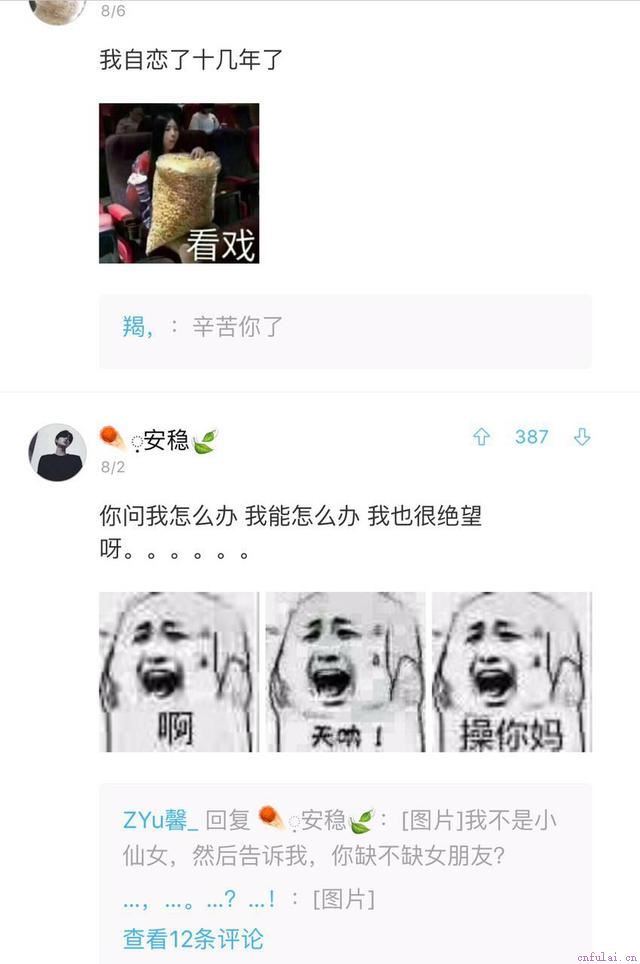Open 安稳's profile avatar
This screenshot has height=964, width=640.
[x=57, y=452]
